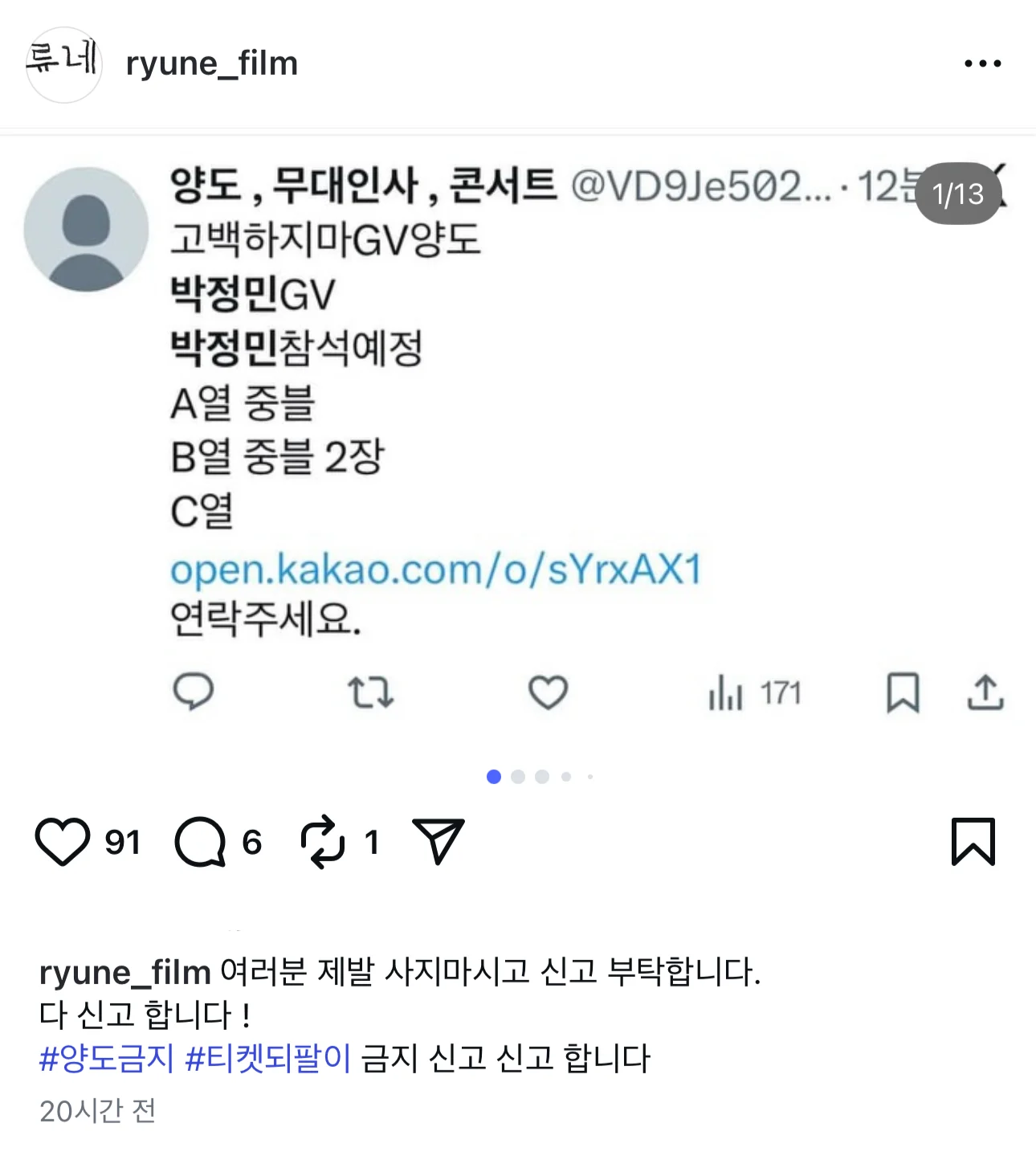Bookmark the tweet inside the screenshot
Image resolution: width=1036 pixels, height=1156 pixels.
tap(904, 692)
